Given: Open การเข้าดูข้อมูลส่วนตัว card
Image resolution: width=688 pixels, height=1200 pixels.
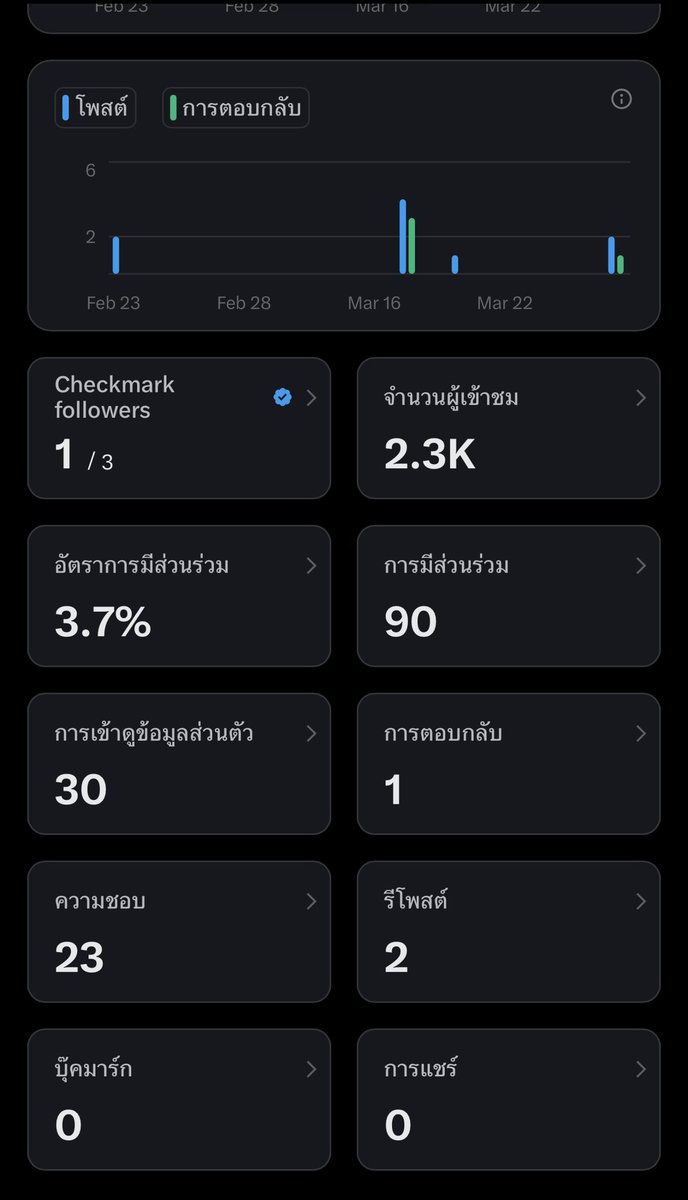Looking at the screenshot, I should tap(179, 764).
